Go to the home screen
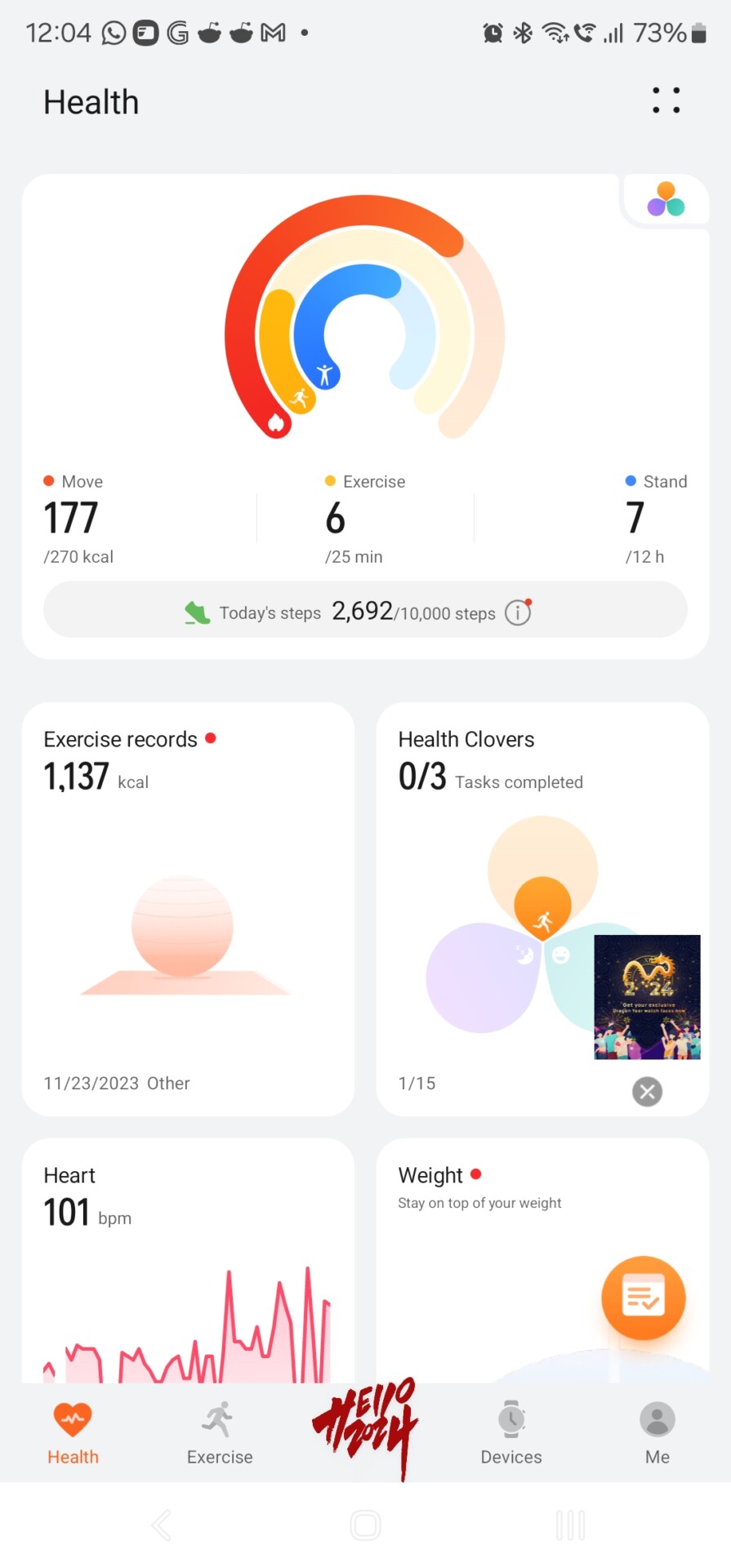 coord(365,1525)
